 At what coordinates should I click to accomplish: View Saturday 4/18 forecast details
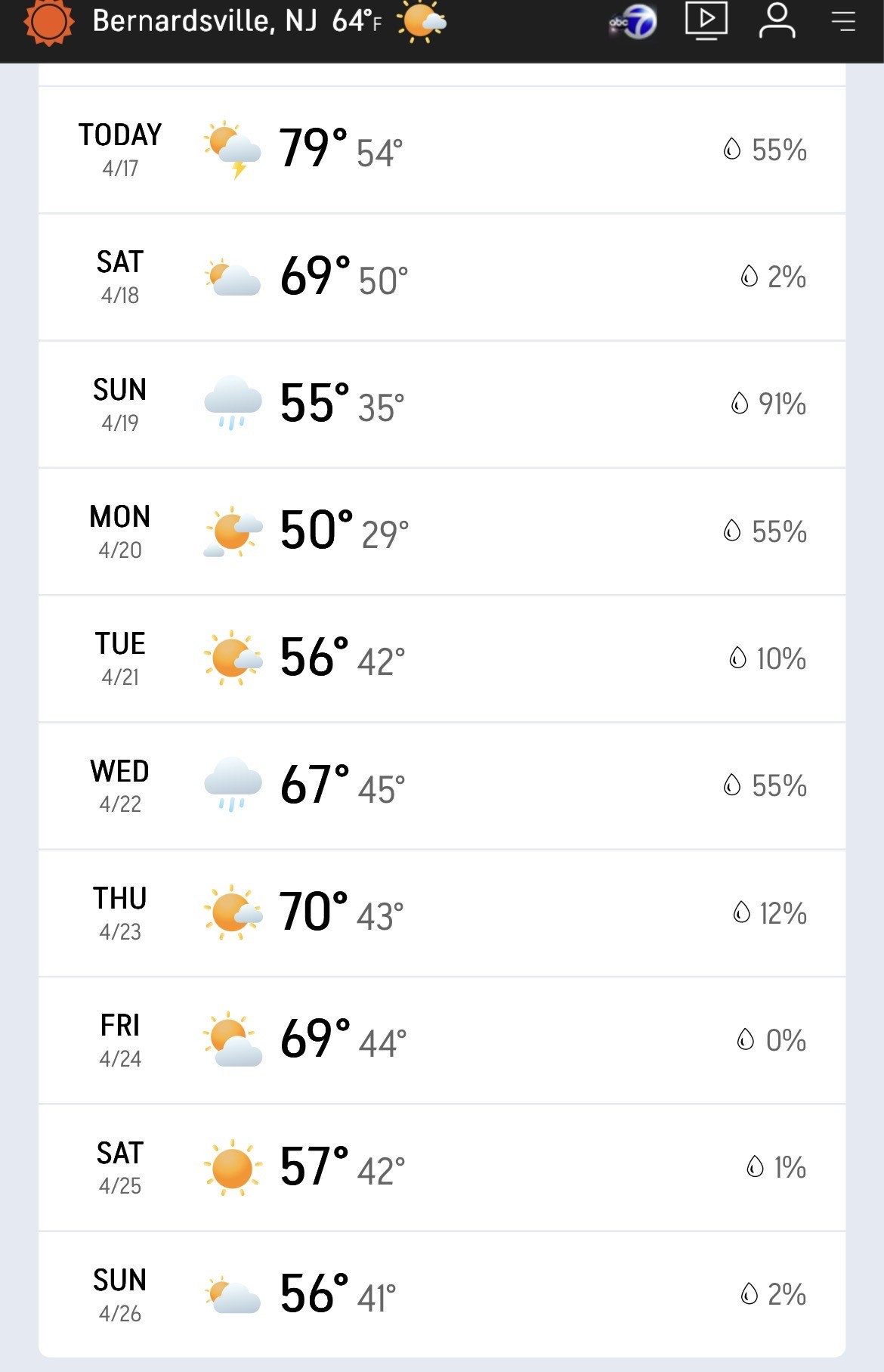(x=442, y=277)
